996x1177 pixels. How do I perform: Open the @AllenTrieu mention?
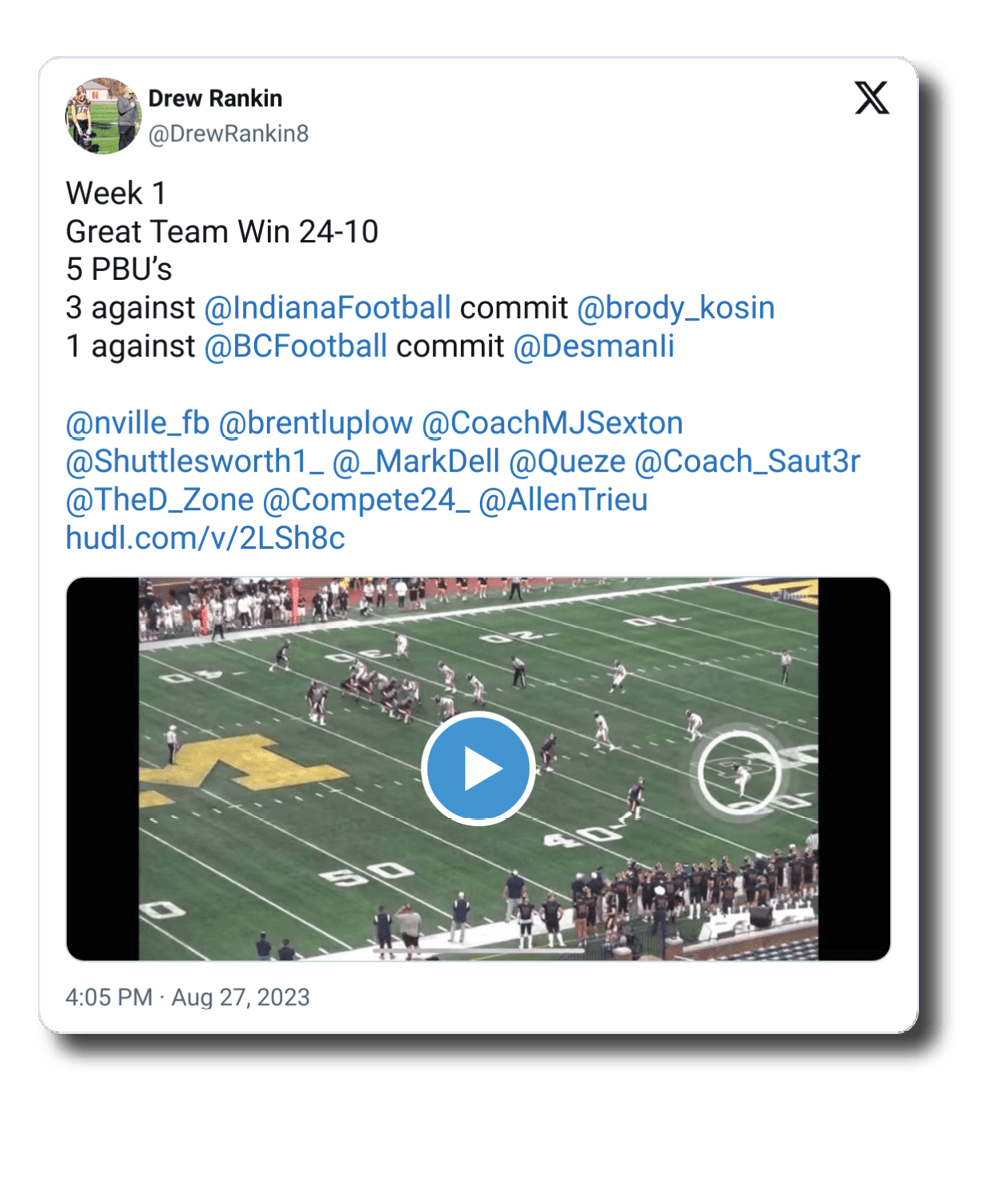563,499
